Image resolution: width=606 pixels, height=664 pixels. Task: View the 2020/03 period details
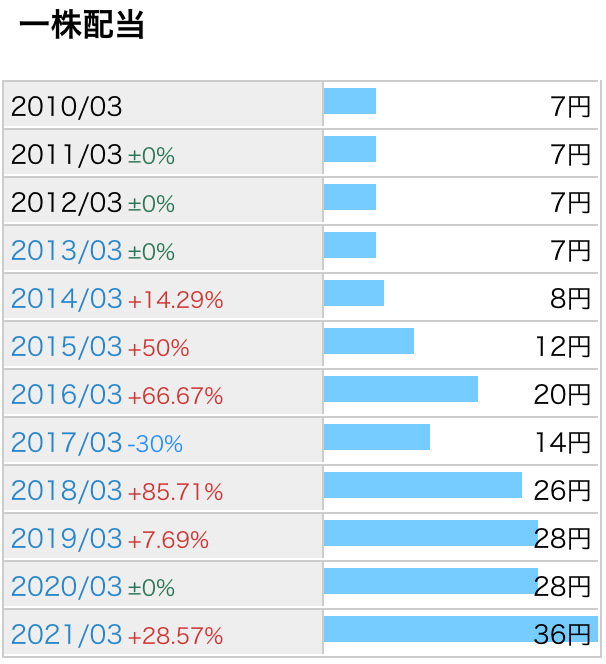pyautogui.click(x=66, y=587)
